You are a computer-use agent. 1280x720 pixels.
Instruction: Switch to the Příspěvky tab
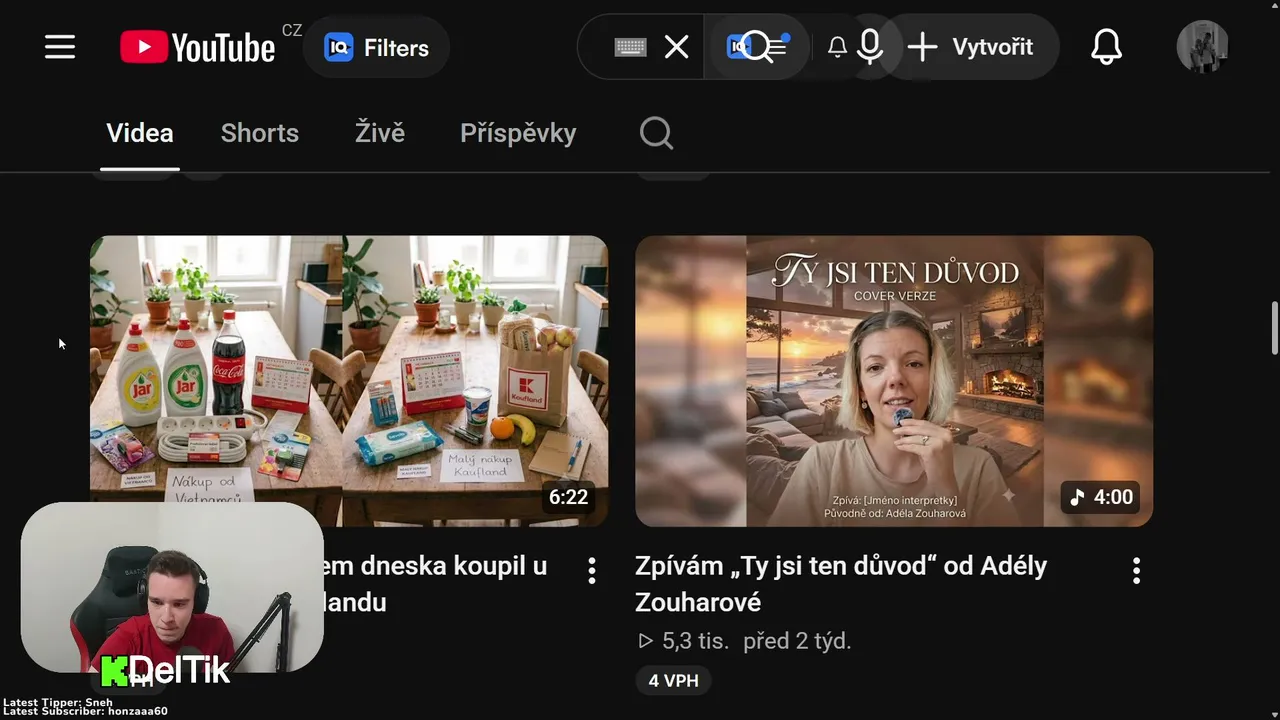[518, 133]
